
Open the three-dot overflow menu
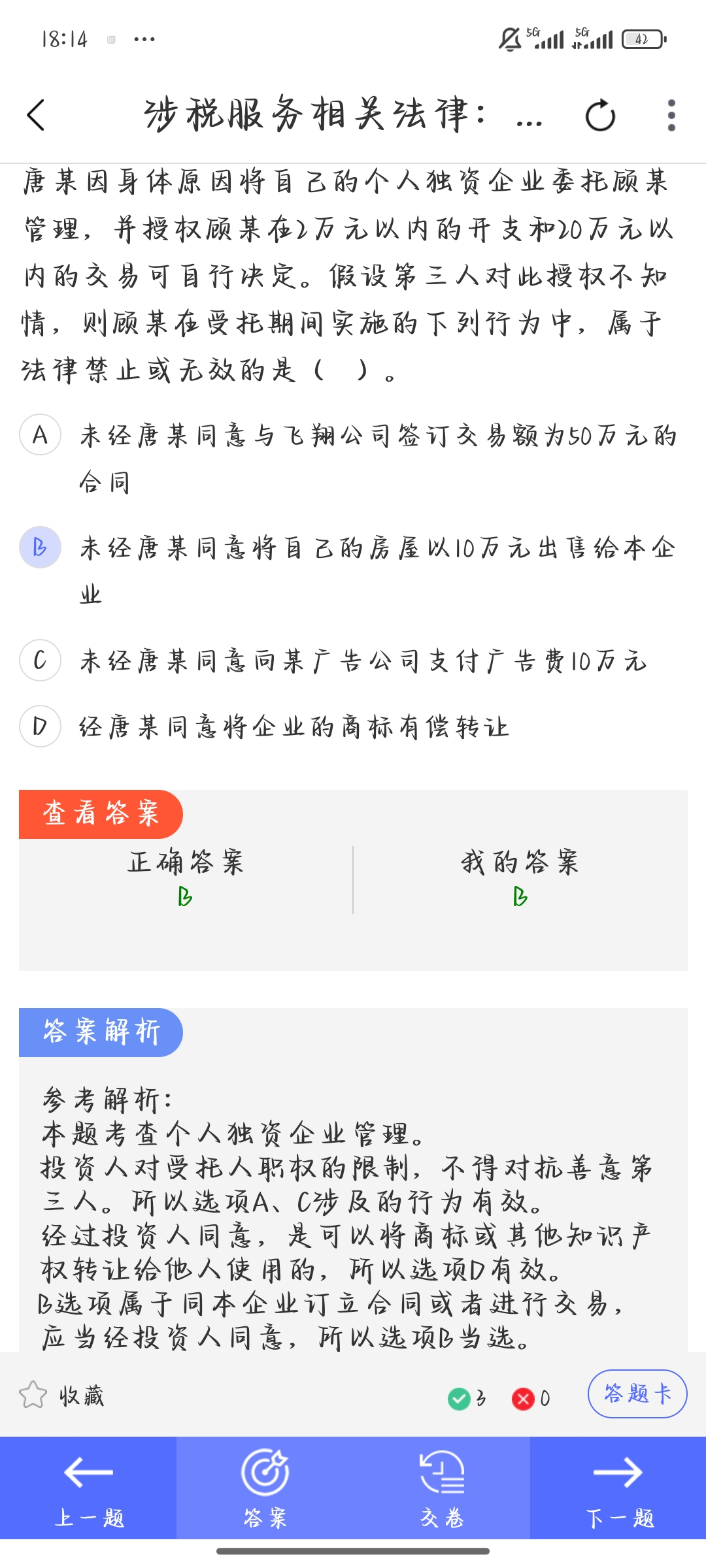pyautogui.click(x=671, y=116)
